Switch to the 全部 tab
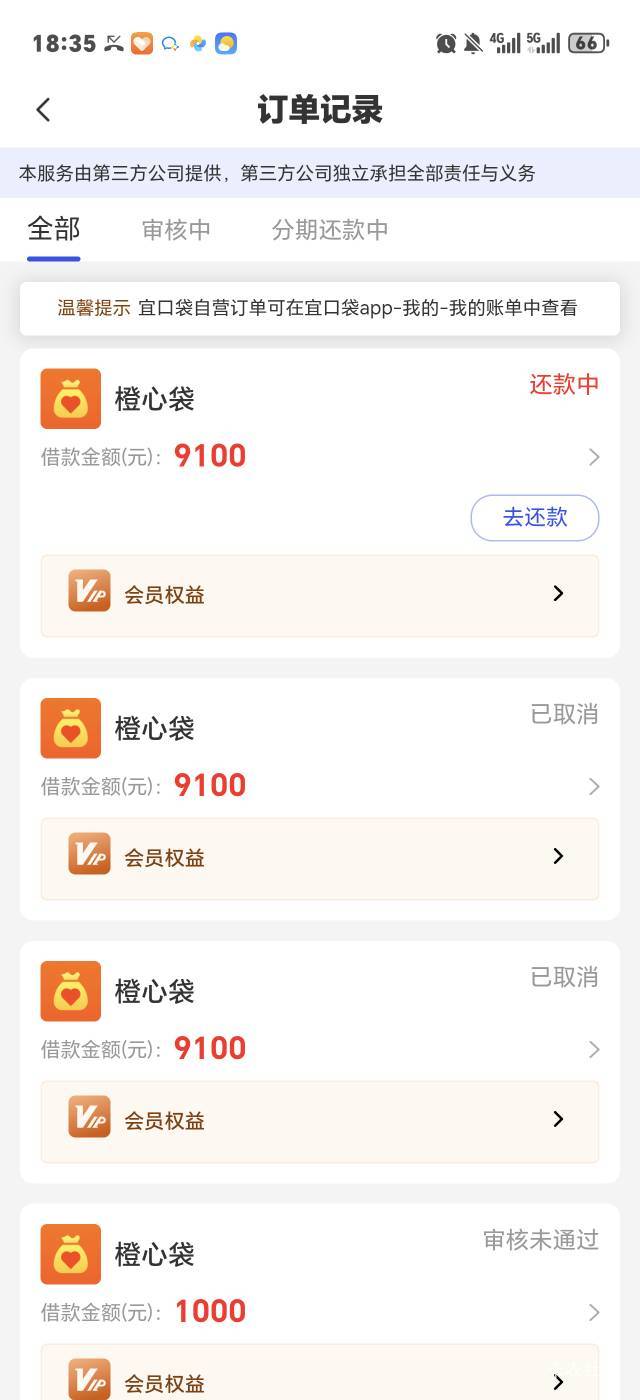 54,229
